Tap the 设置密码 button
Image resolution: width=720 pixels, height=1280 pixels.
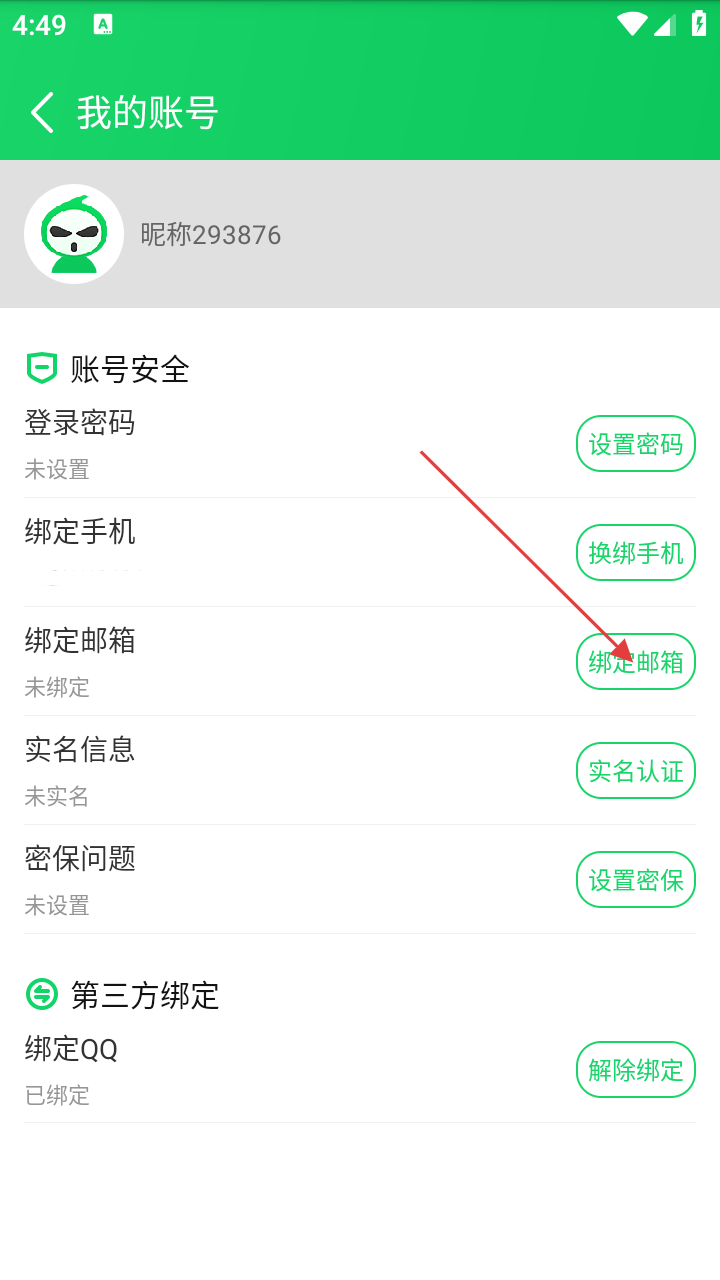pyautogui.click(x=635, y=443)
